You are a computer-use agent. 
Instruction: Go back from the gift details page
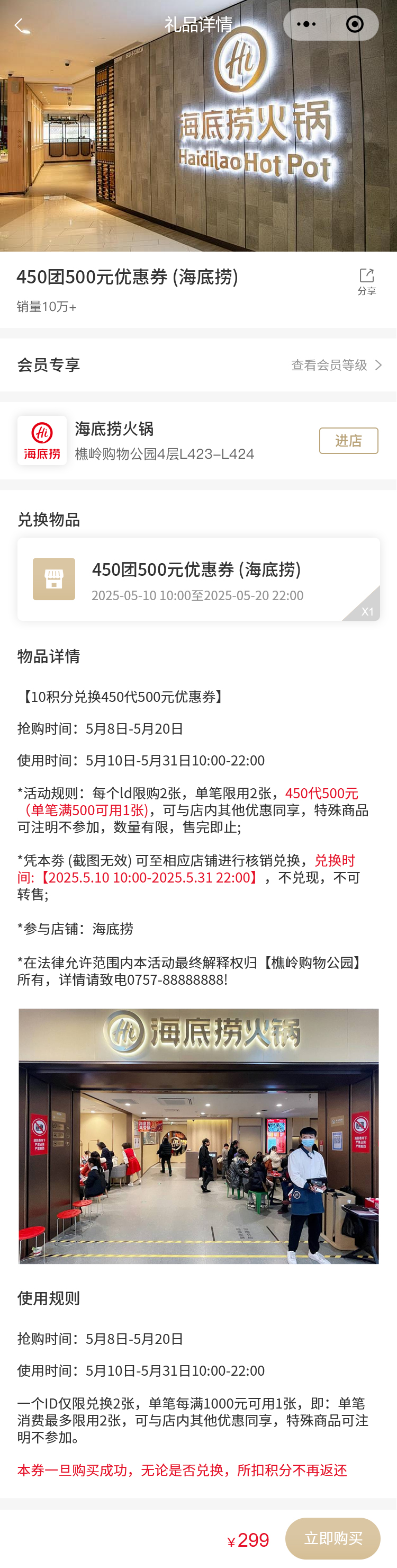click(x=20, y=25)
